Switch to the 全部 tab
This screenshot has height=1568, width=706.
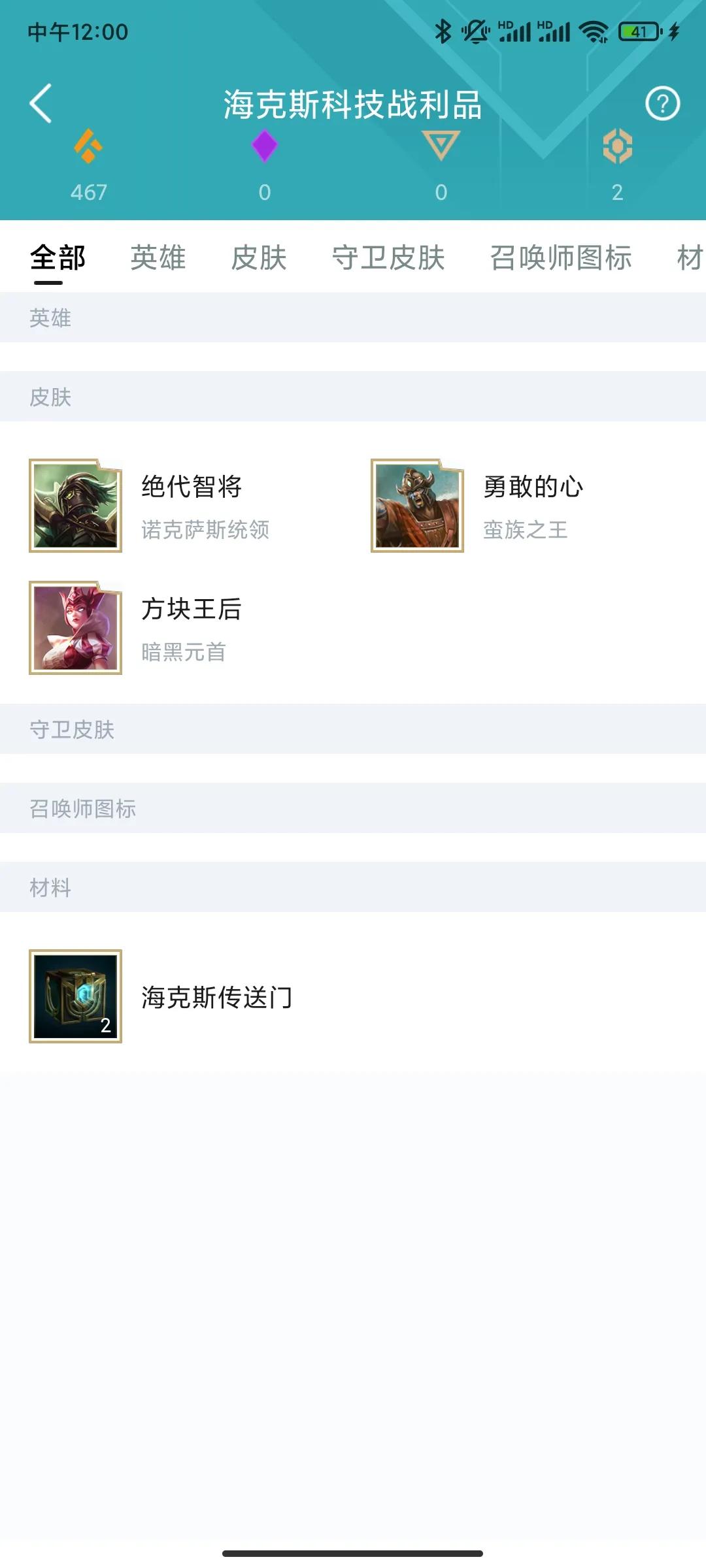click(x=58, y=257)
